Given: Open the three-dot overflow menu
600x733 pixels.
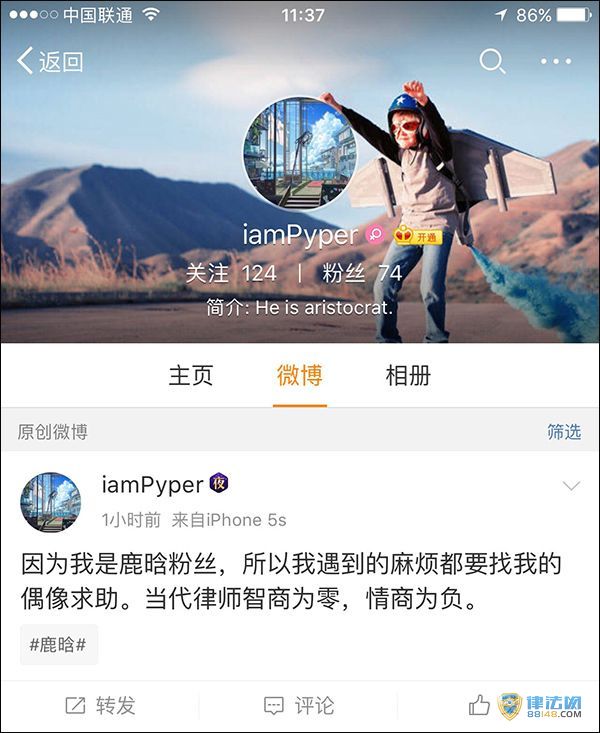Looking at the screenshot, I should tap(556, 62).
